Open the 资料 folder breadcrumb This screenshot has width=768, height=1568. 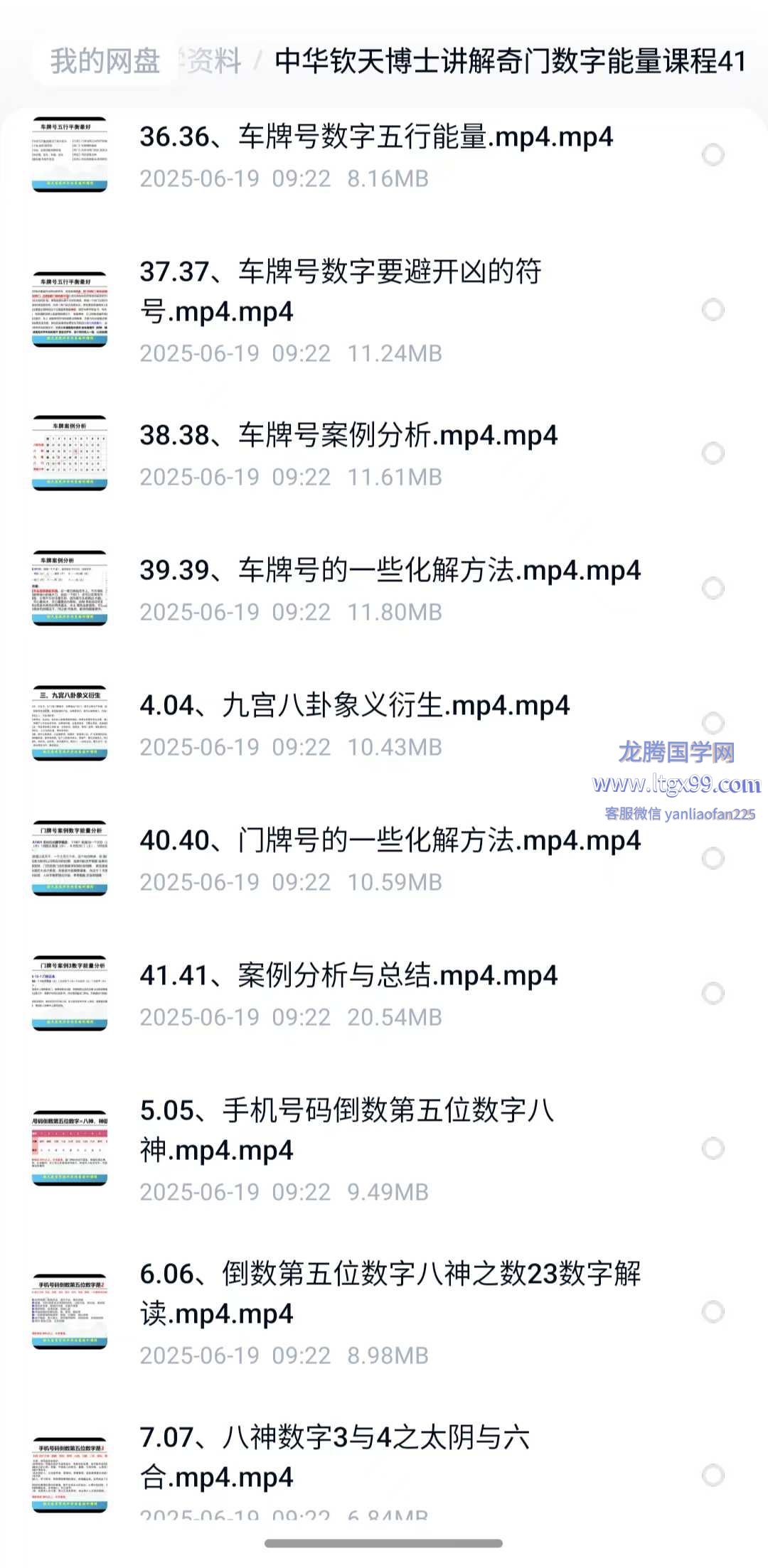[x=213, y=61]
